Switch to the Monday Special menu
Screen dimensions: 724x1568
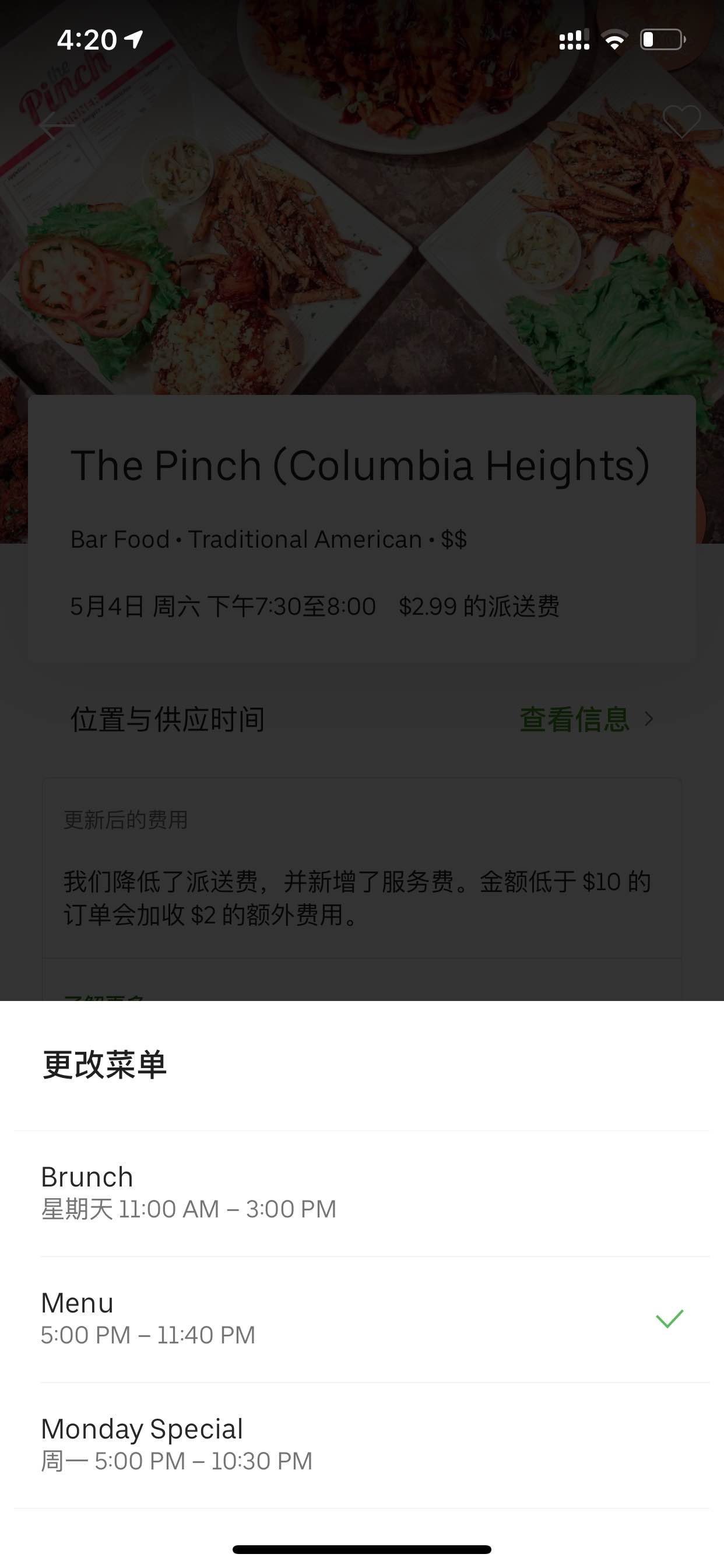click(x=362, y=1445)
